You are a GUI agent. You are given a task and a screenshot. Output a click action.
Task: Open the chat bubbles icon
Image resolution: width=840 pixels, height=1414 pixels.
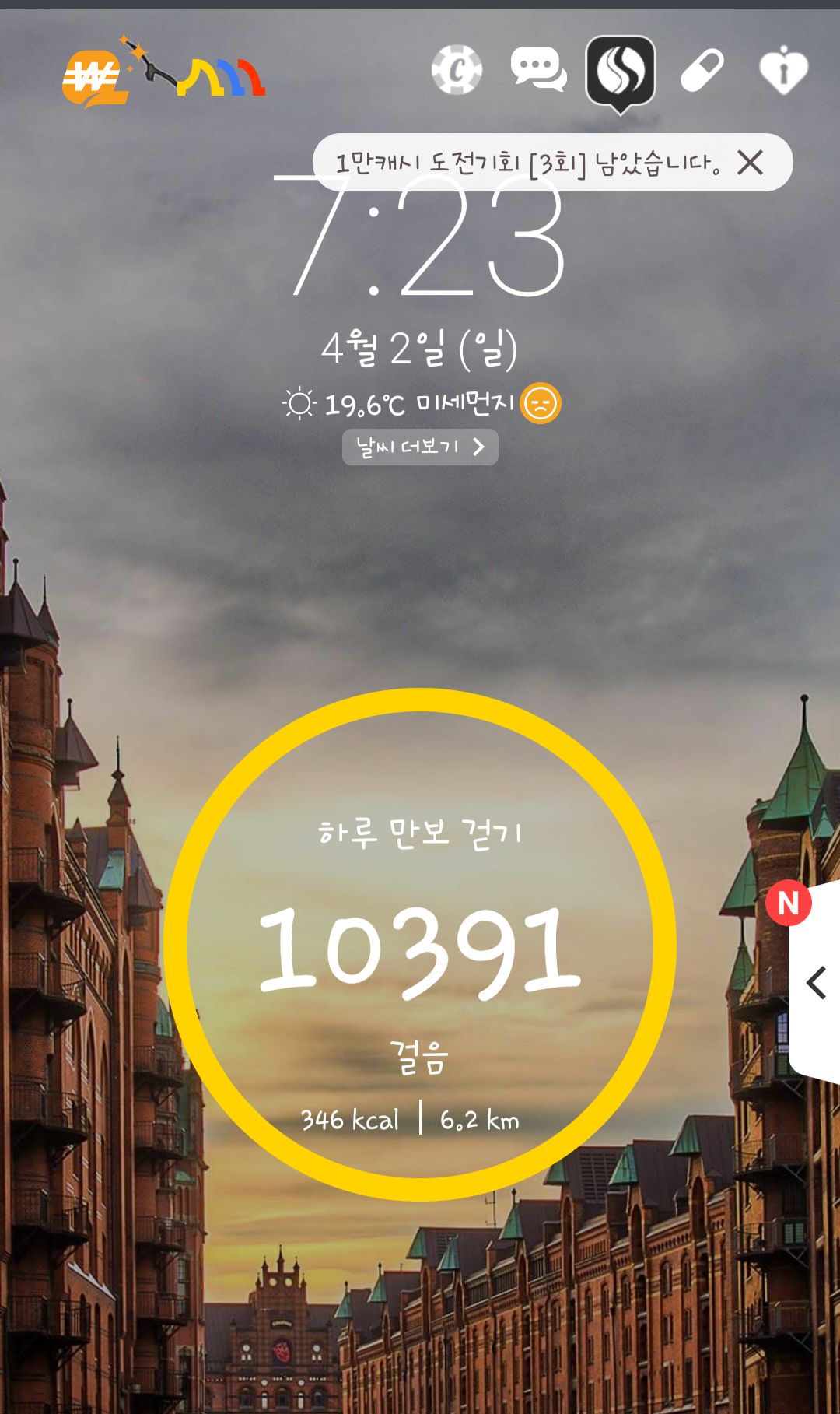point(538,70)
